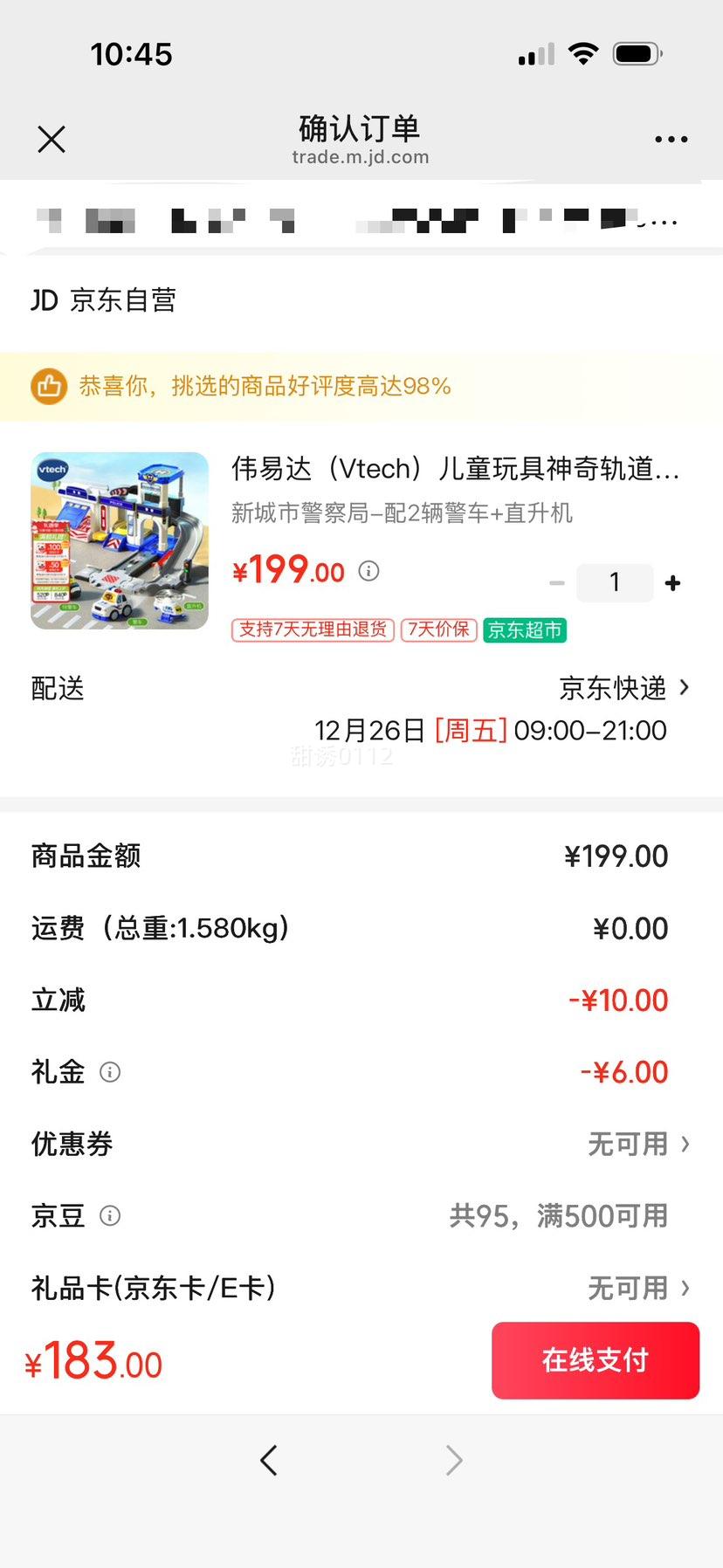The width and height of the screenshot is (723, 1568).
Task: Tap the forward chevron at page bottom
Action: 453,1460
